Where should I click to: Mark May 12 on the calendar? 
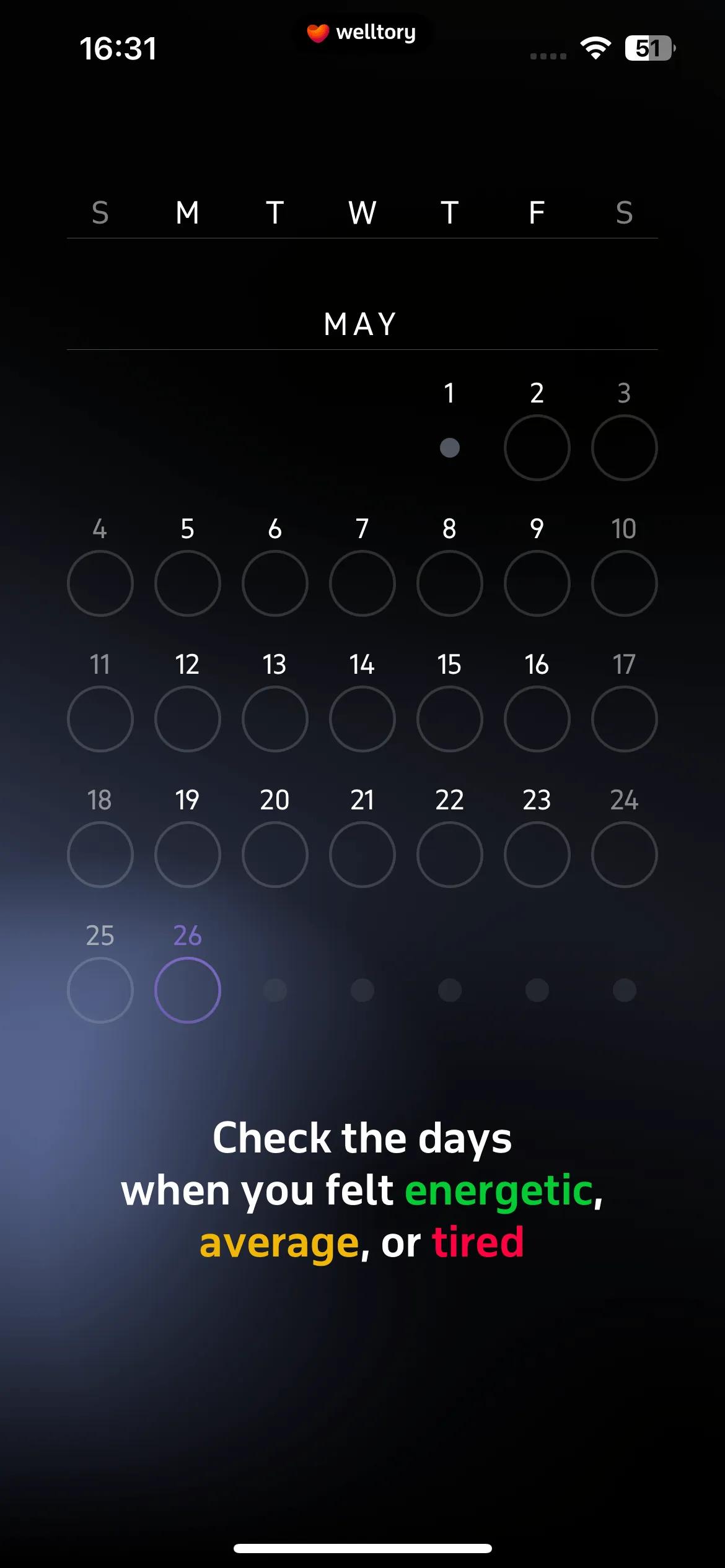pos(188,719)
